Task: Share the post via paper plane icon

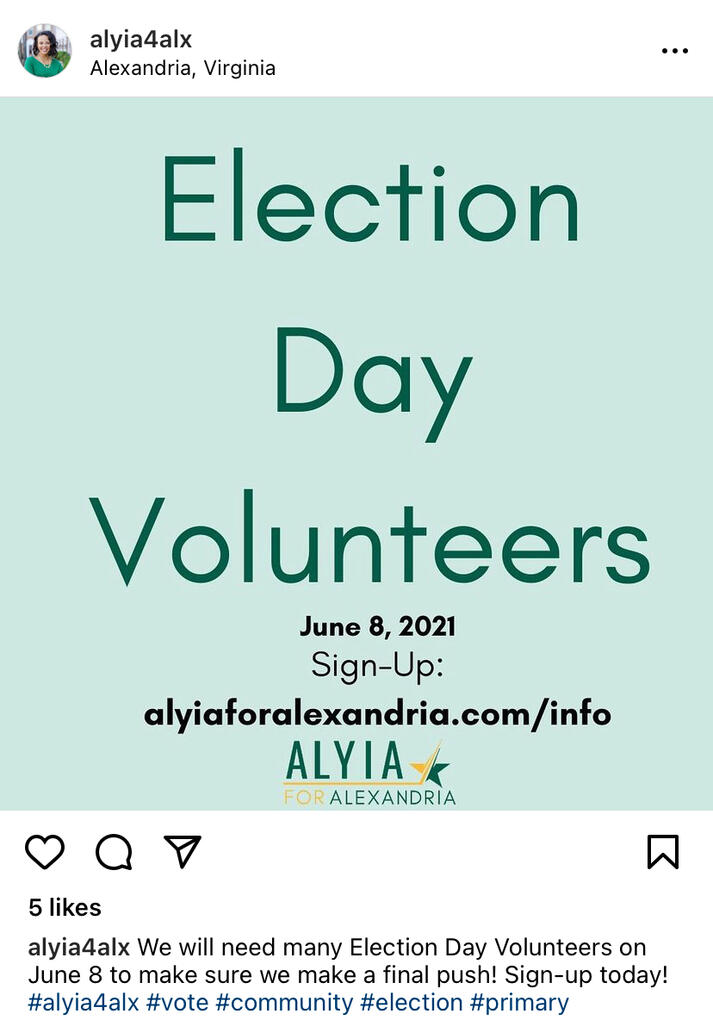Action: 182,851
